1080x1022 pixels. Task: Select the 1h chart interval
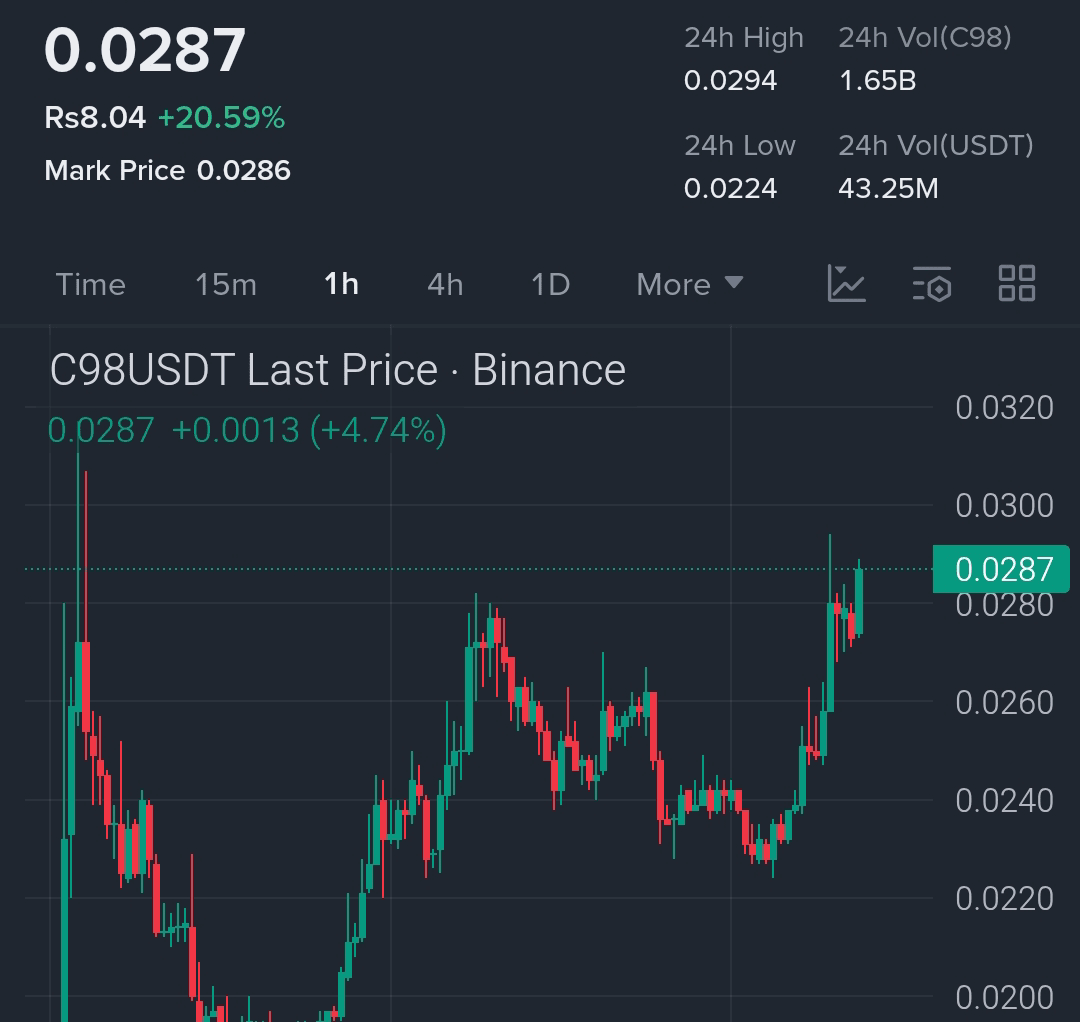click(341, 285)
